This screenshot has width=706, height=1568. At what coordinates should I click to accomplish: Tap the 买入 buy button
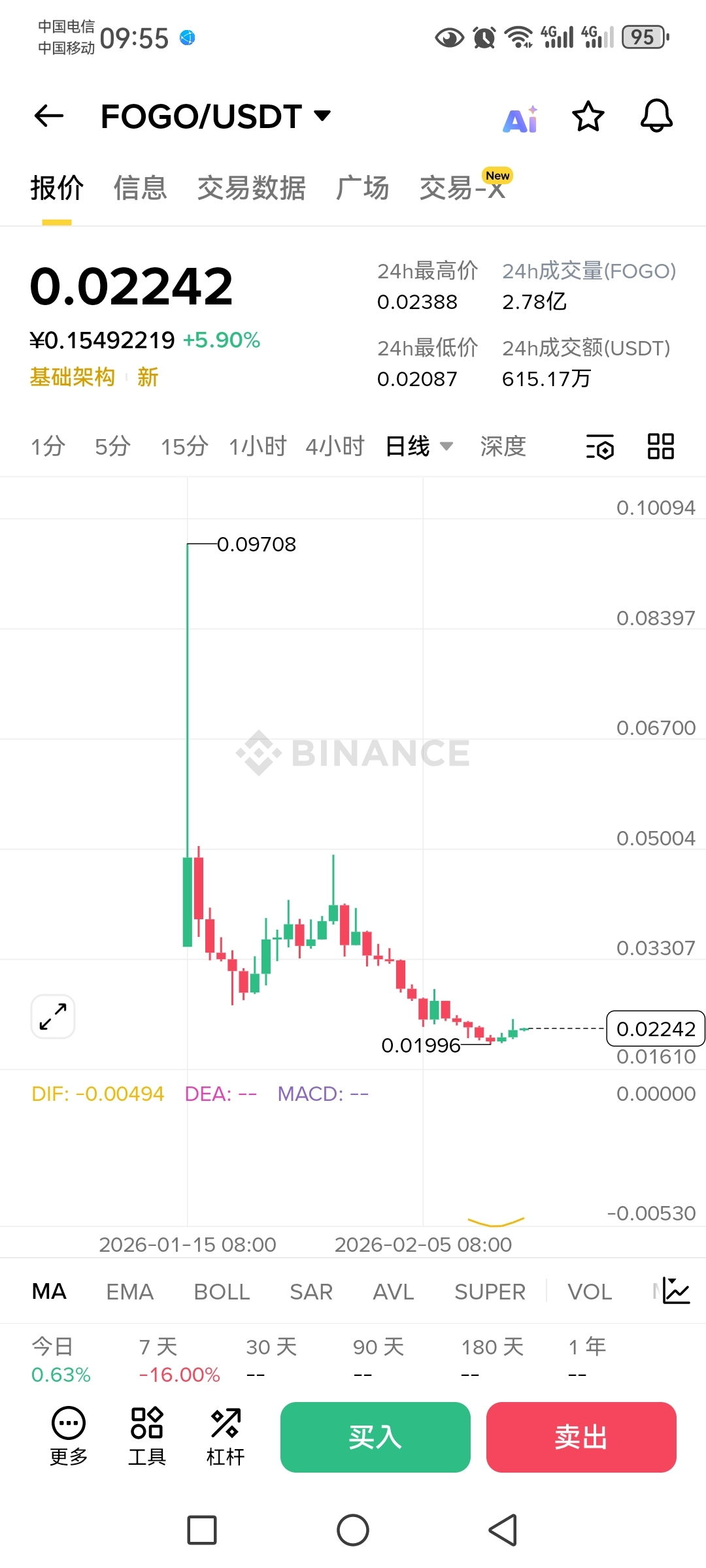tap(375, 1437)
